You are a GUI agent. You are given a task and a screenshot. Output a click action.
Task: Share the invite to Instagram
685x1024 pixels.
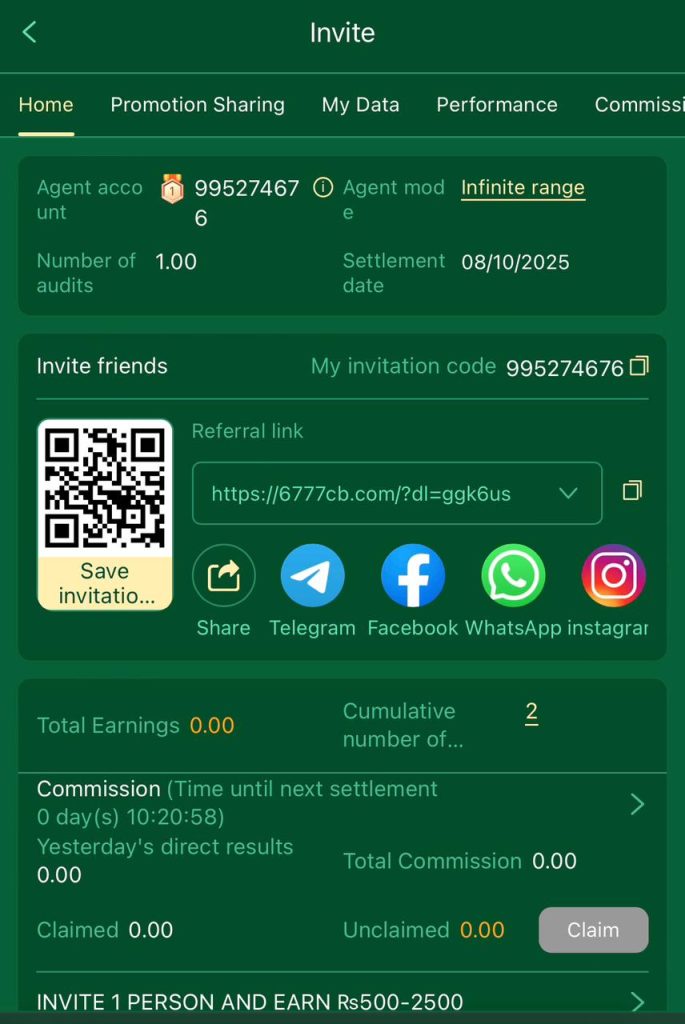(613, 576)
